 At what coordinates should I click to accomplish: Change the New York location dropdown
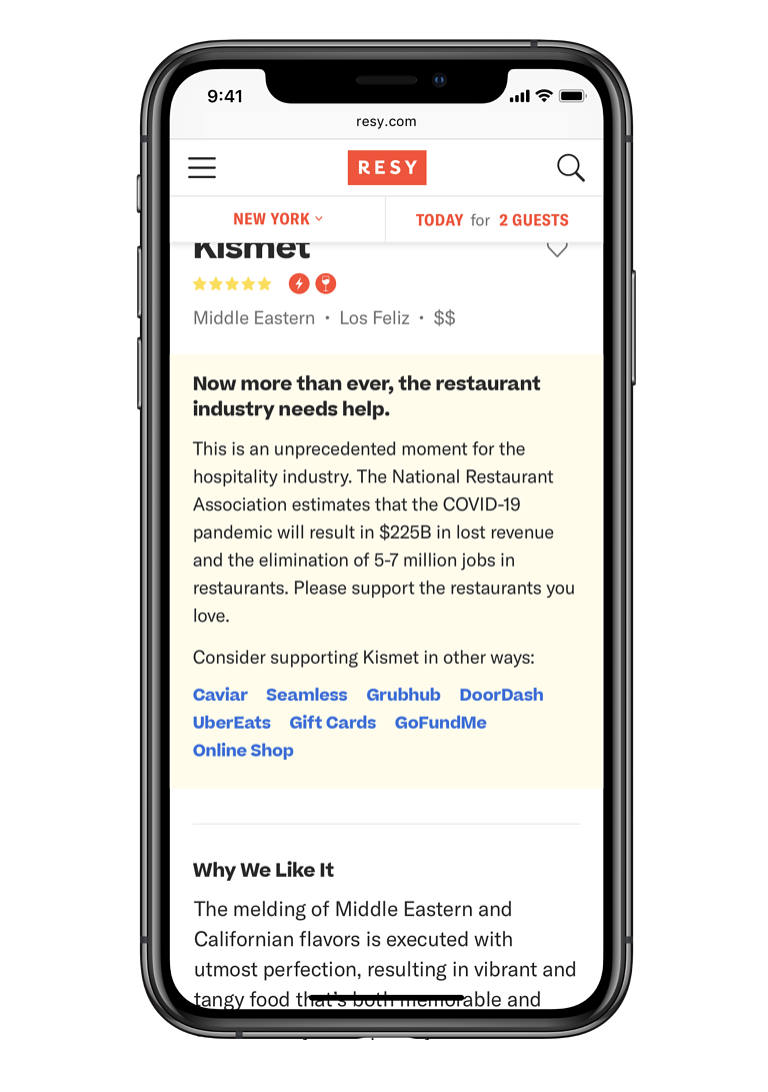[x=278, y=219]
